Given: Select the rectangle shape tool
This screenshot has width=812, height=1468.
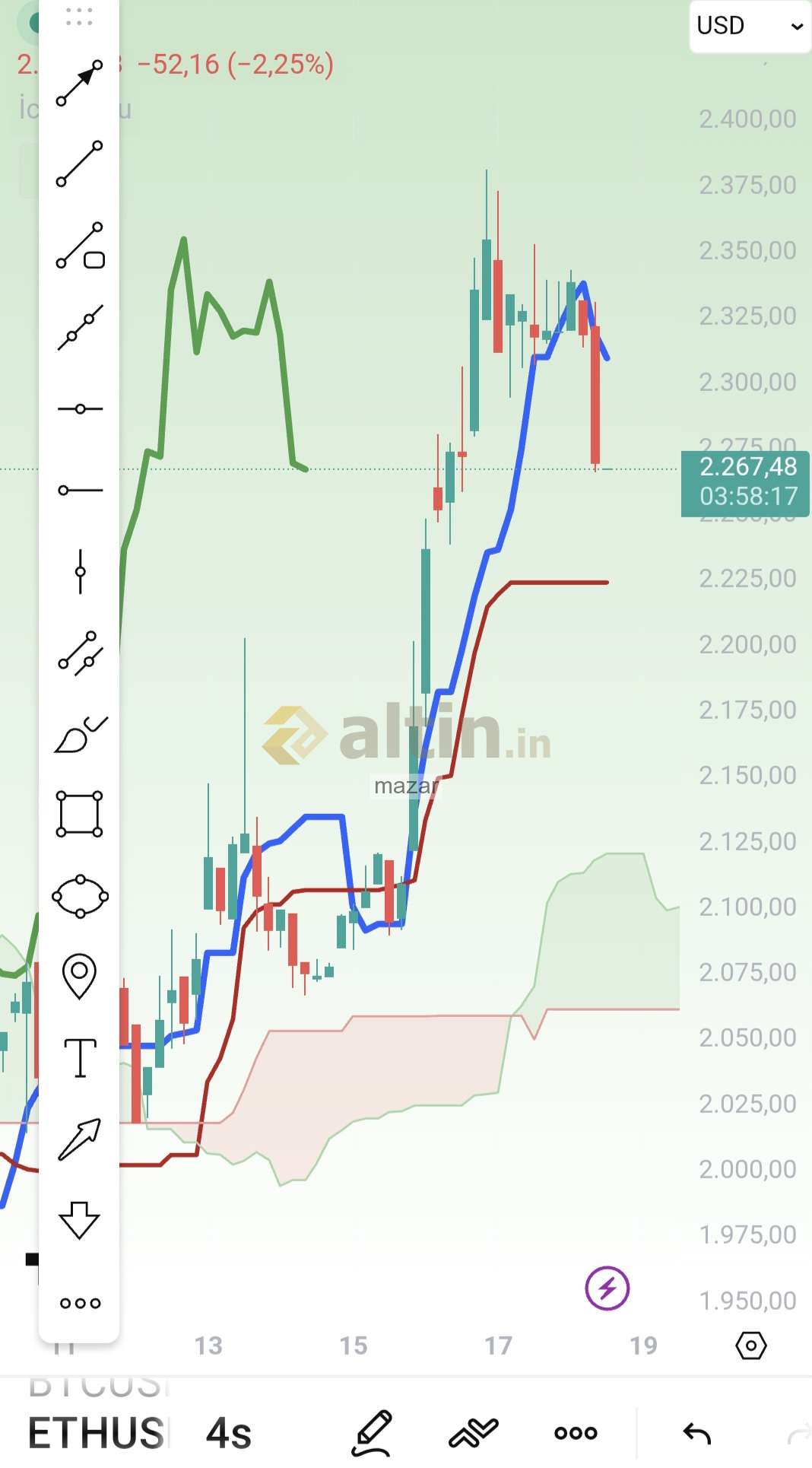Looking at the screenshot, I should (x=79, y=814).
